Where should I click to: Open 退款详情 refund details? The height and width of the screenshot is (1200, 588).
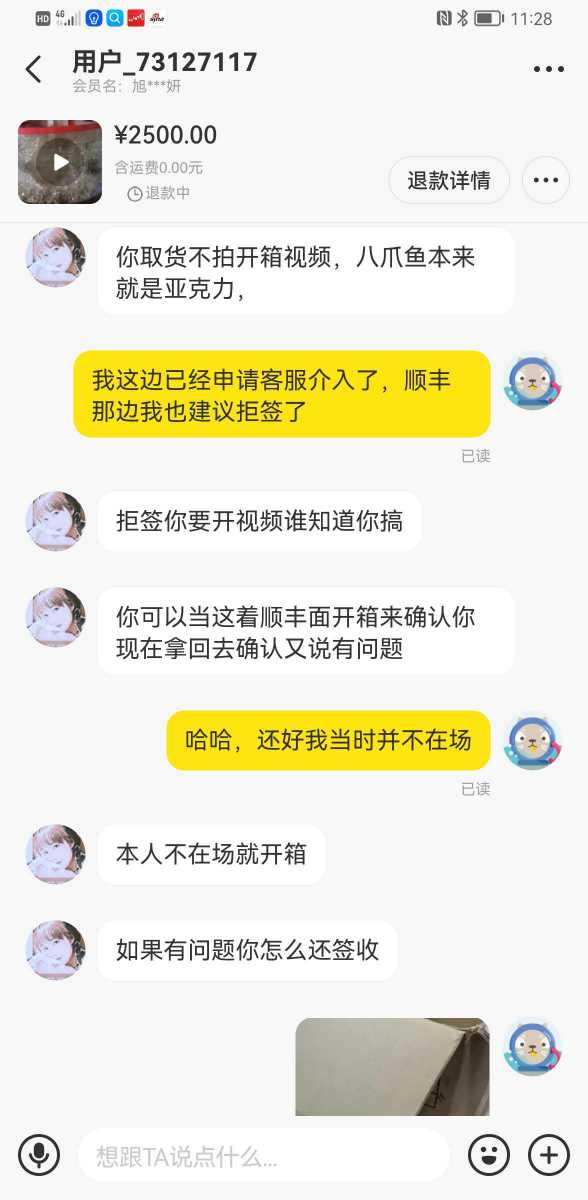[449, 180]
